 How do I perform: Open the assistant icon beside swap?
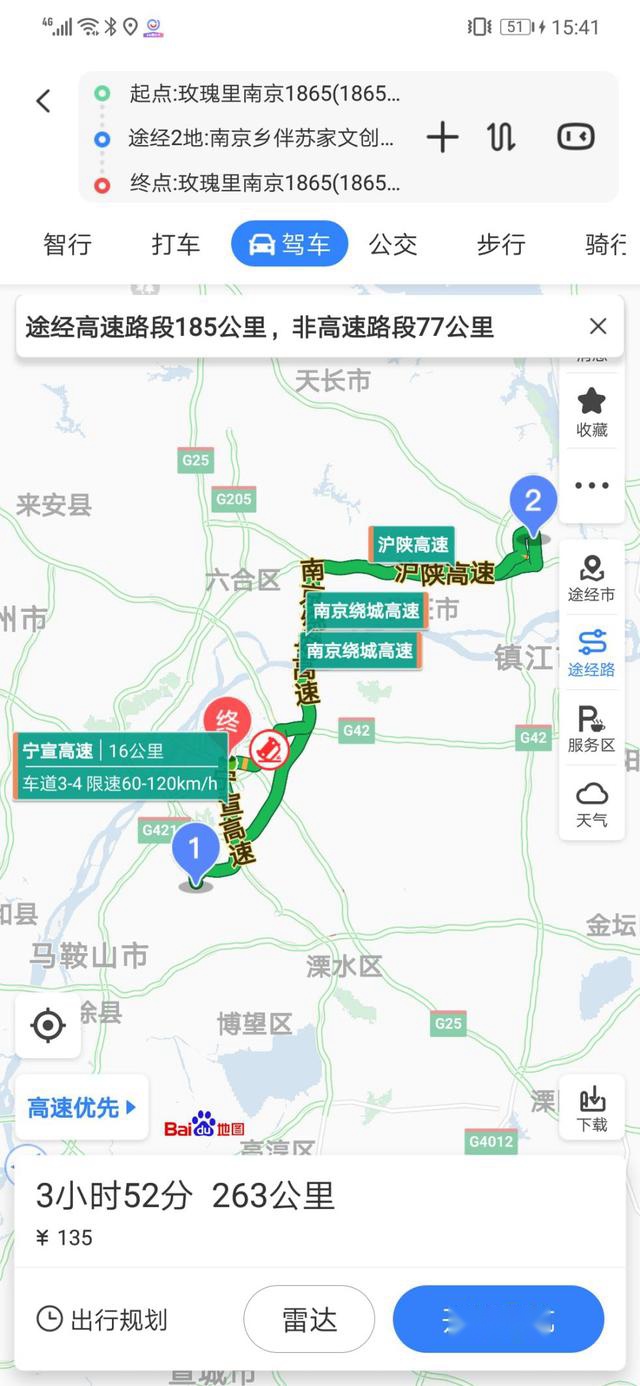click(576, 138)
